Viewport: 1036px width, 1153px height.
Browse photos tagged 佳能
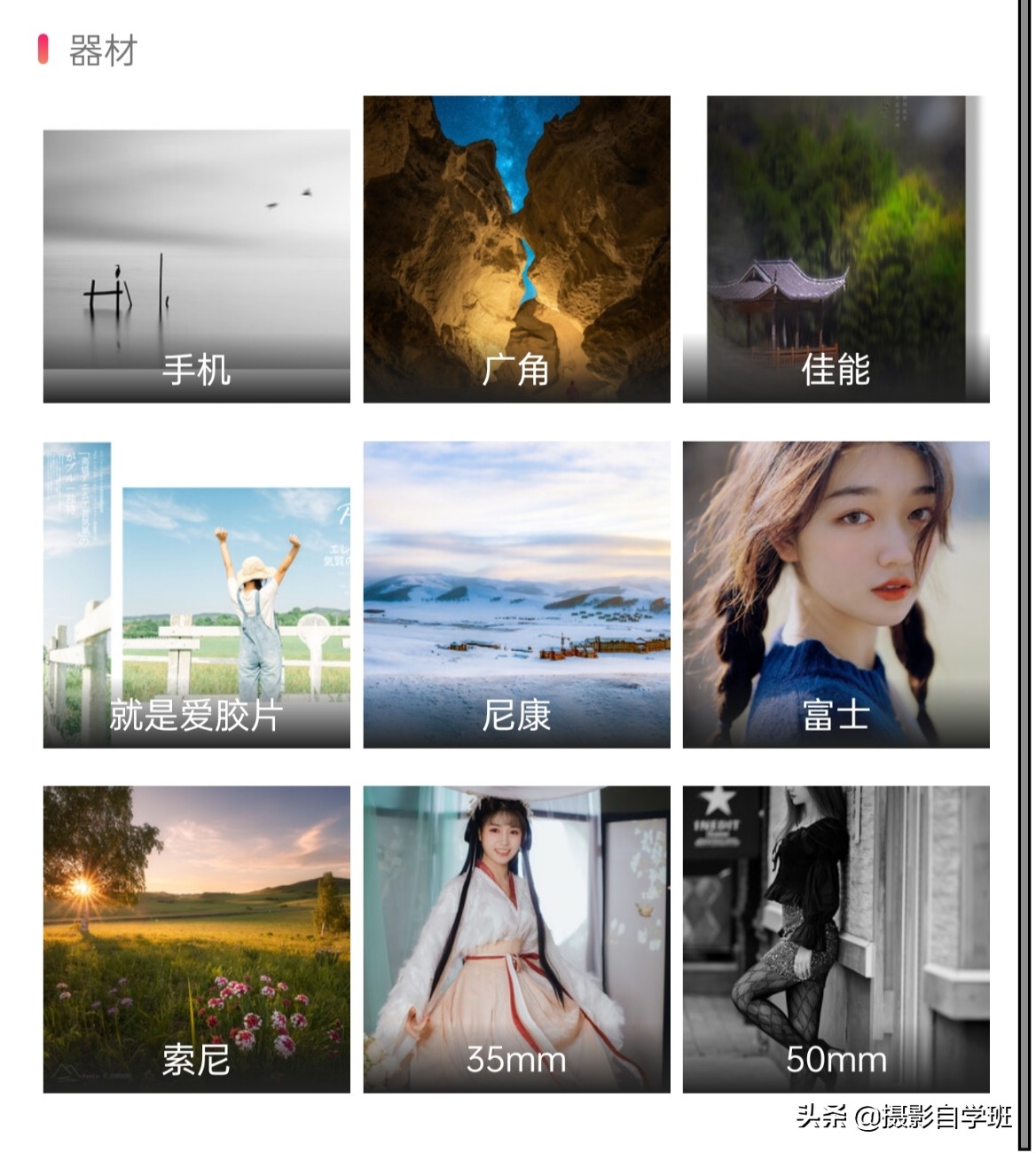[836, 249]
